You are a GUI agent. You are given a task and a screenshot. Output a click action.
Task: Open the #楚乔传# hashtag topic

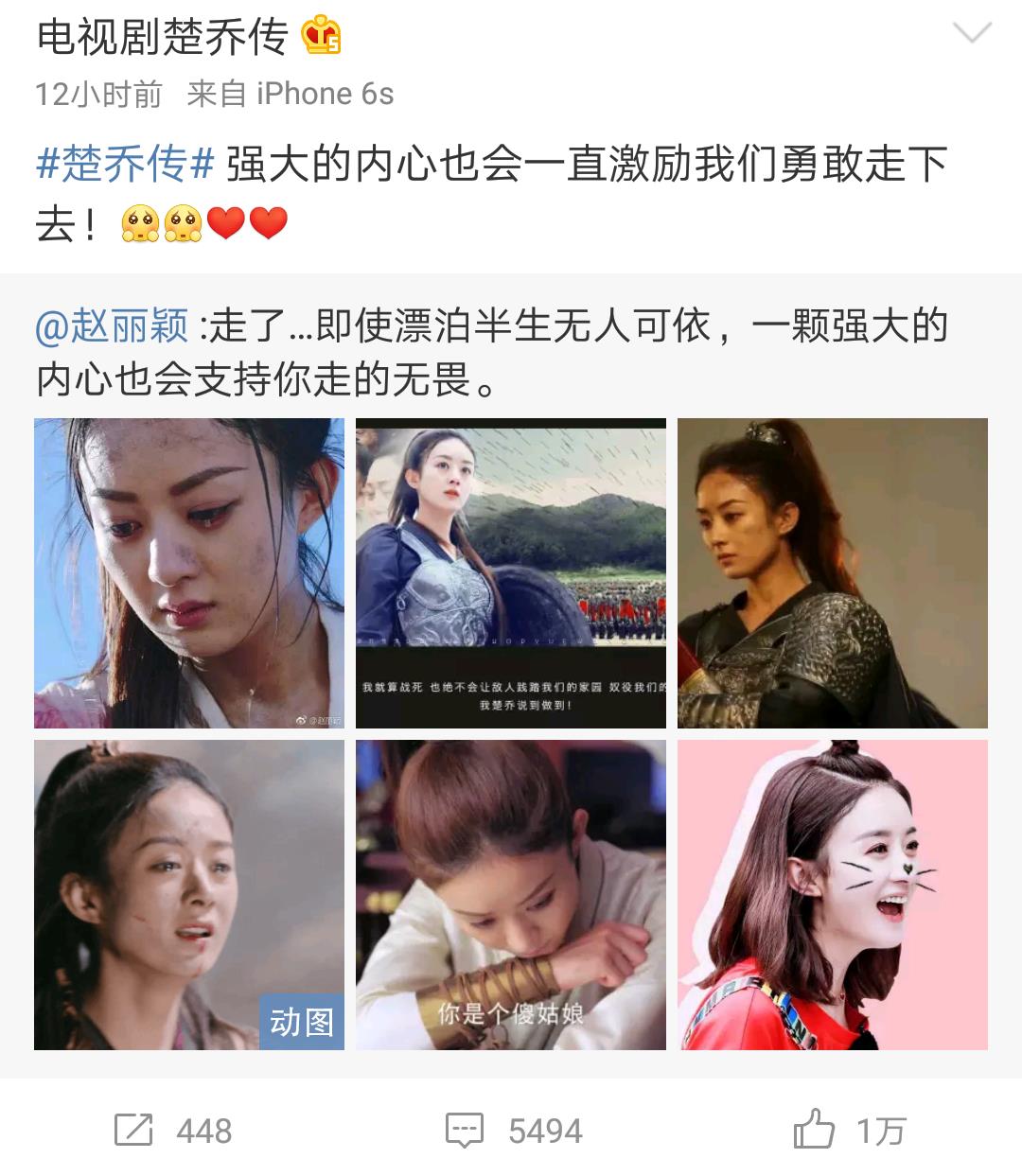[124, 166]
